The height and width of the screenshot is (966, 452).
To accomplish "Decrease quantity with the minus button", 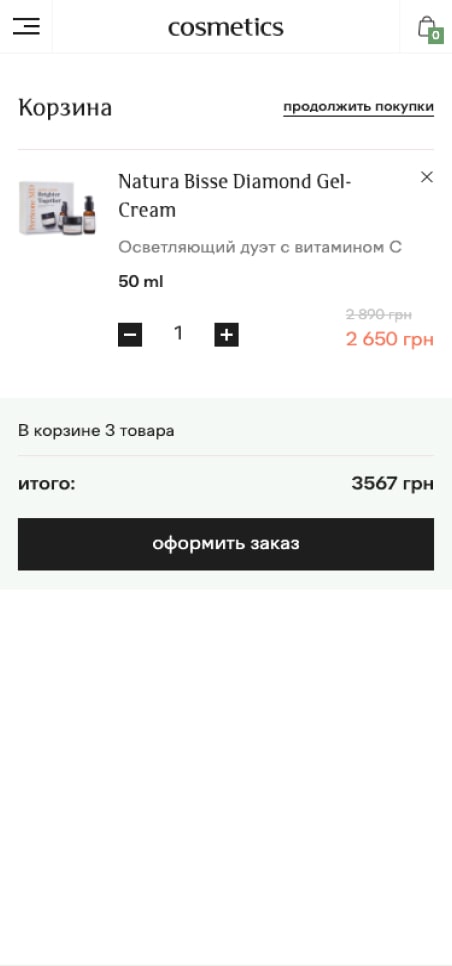I will (130, 335).
